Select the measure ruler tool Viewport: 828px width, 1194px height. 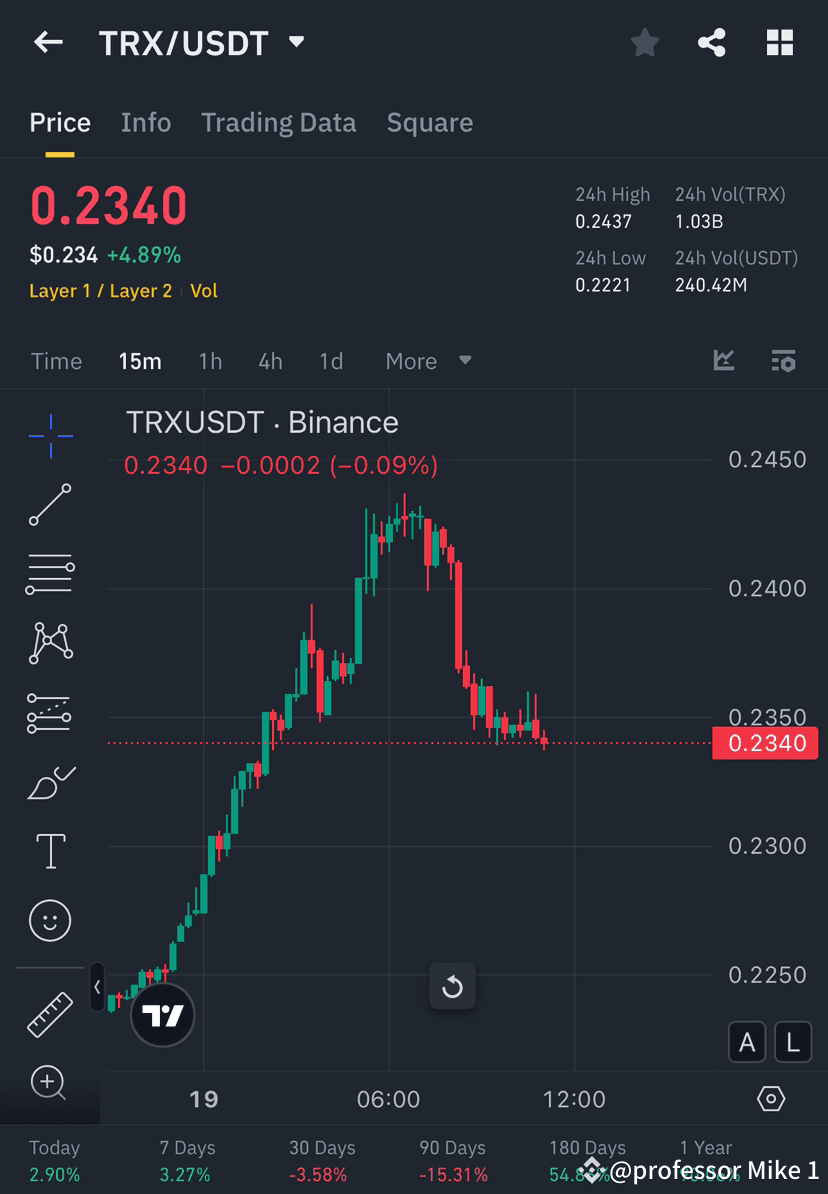50,1013
